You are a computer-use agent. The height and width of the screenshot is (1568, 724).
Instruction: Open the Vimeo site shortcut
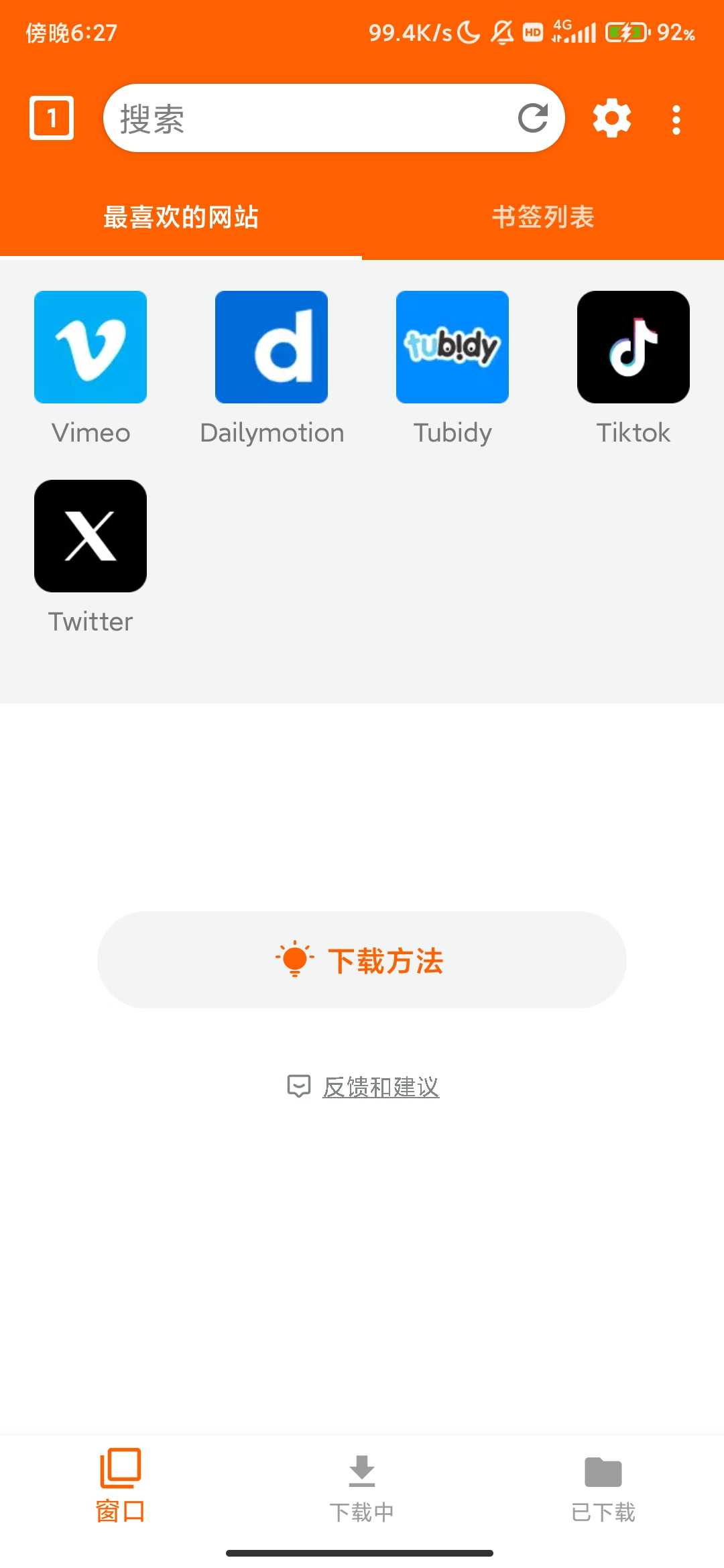(x=90, y=347)
